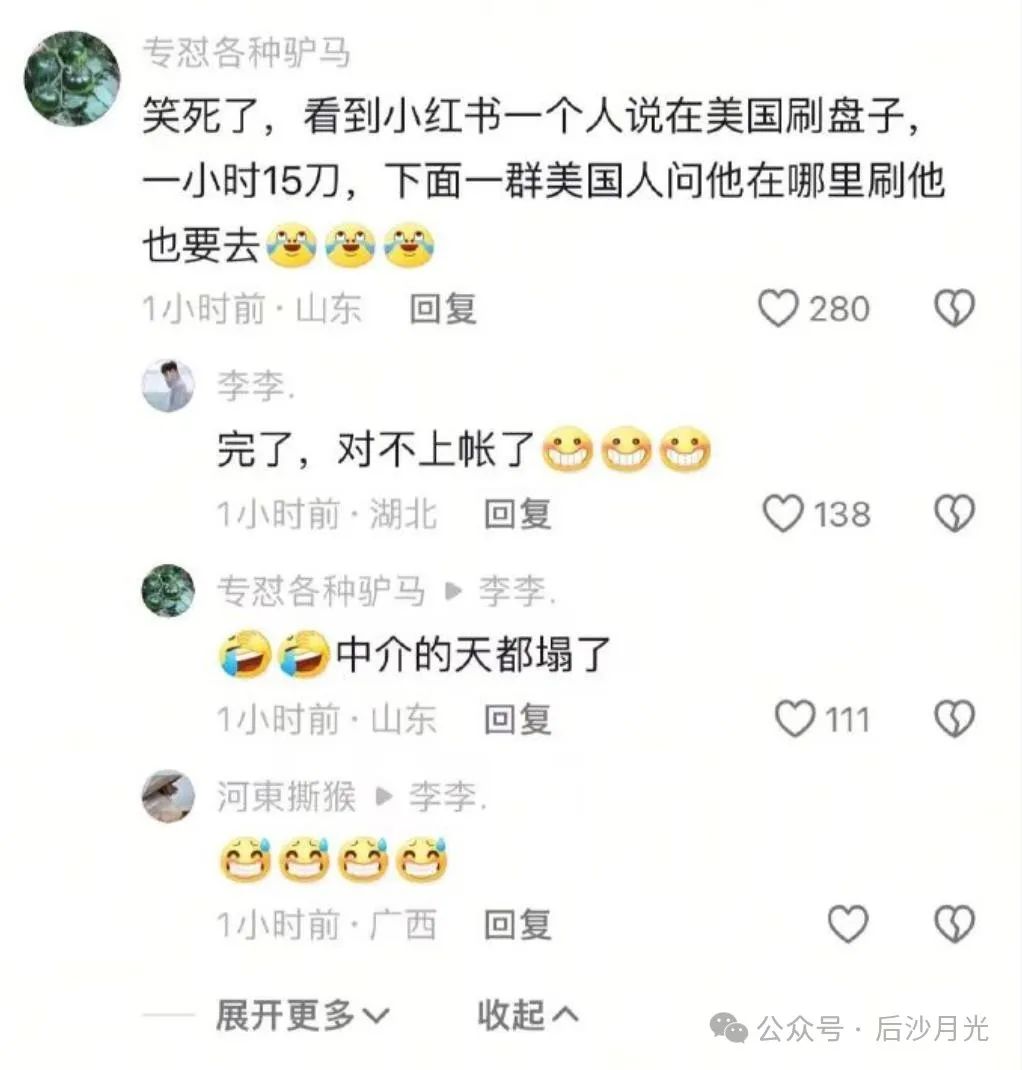Reply to 河東撕猴's comment from 广西
This screenshot has width=1022, height=1070.
517,925
